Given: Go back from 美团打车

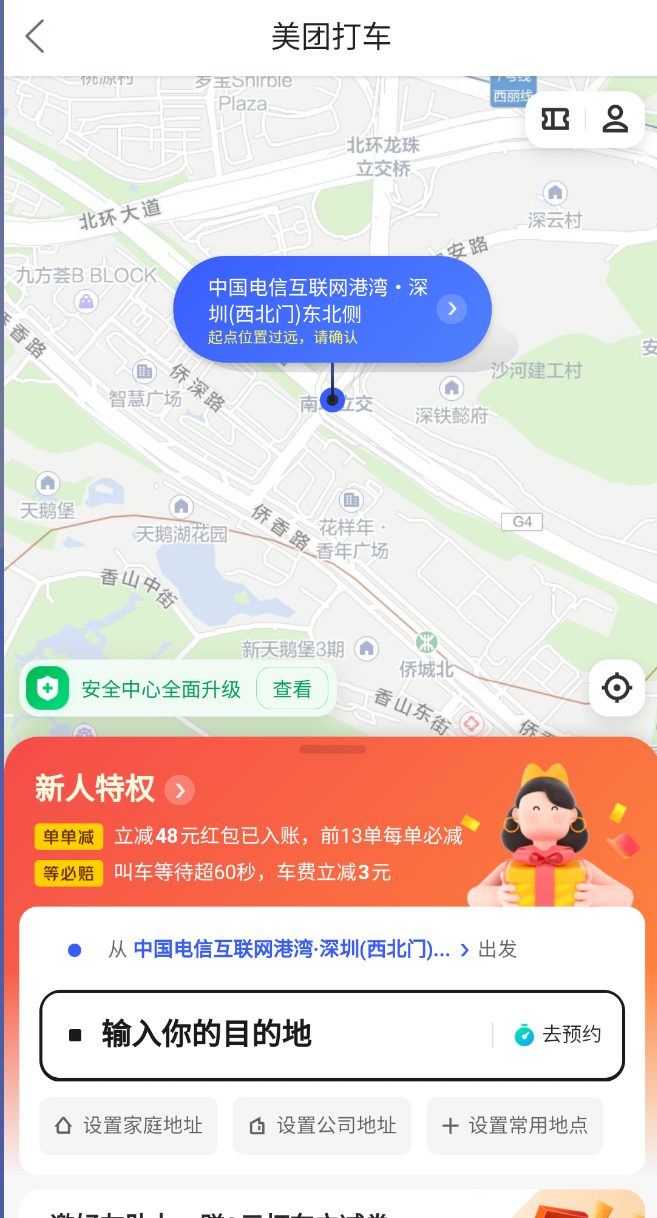Looking at the screenshot, I should pos(35,37).
